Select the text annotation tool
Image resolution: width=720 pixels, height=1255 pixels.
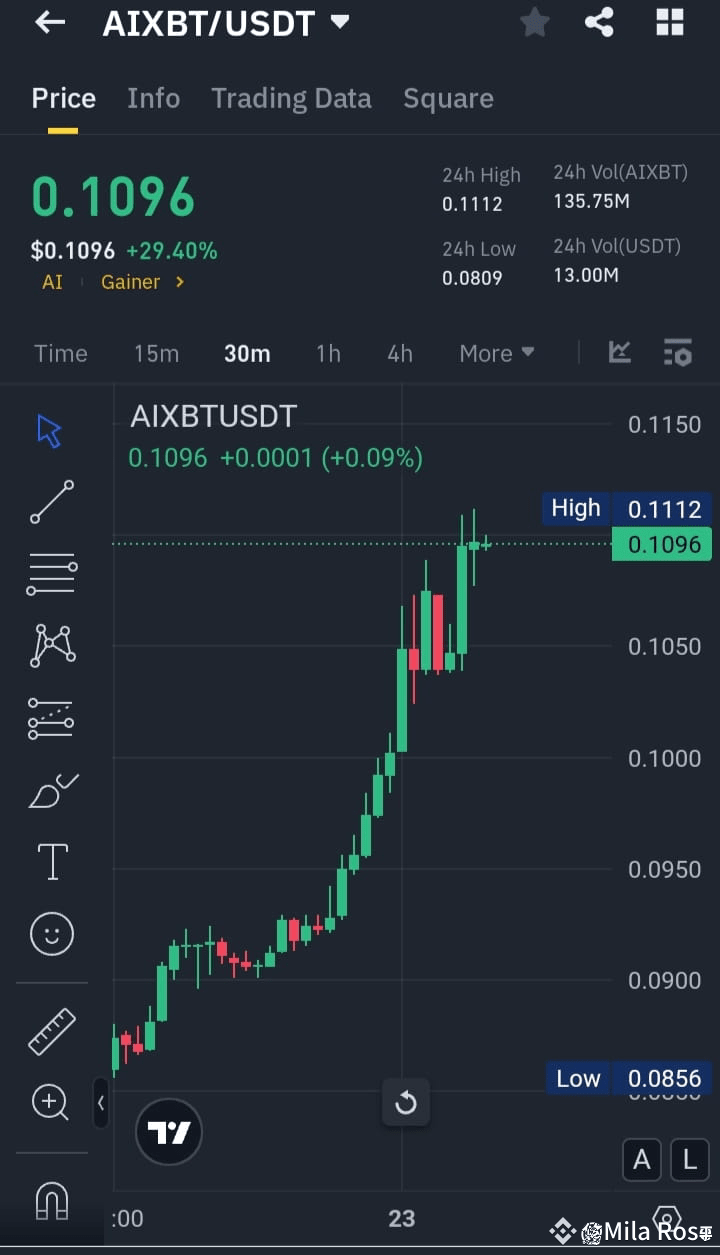pyautogui.click(x=50, y=861)
